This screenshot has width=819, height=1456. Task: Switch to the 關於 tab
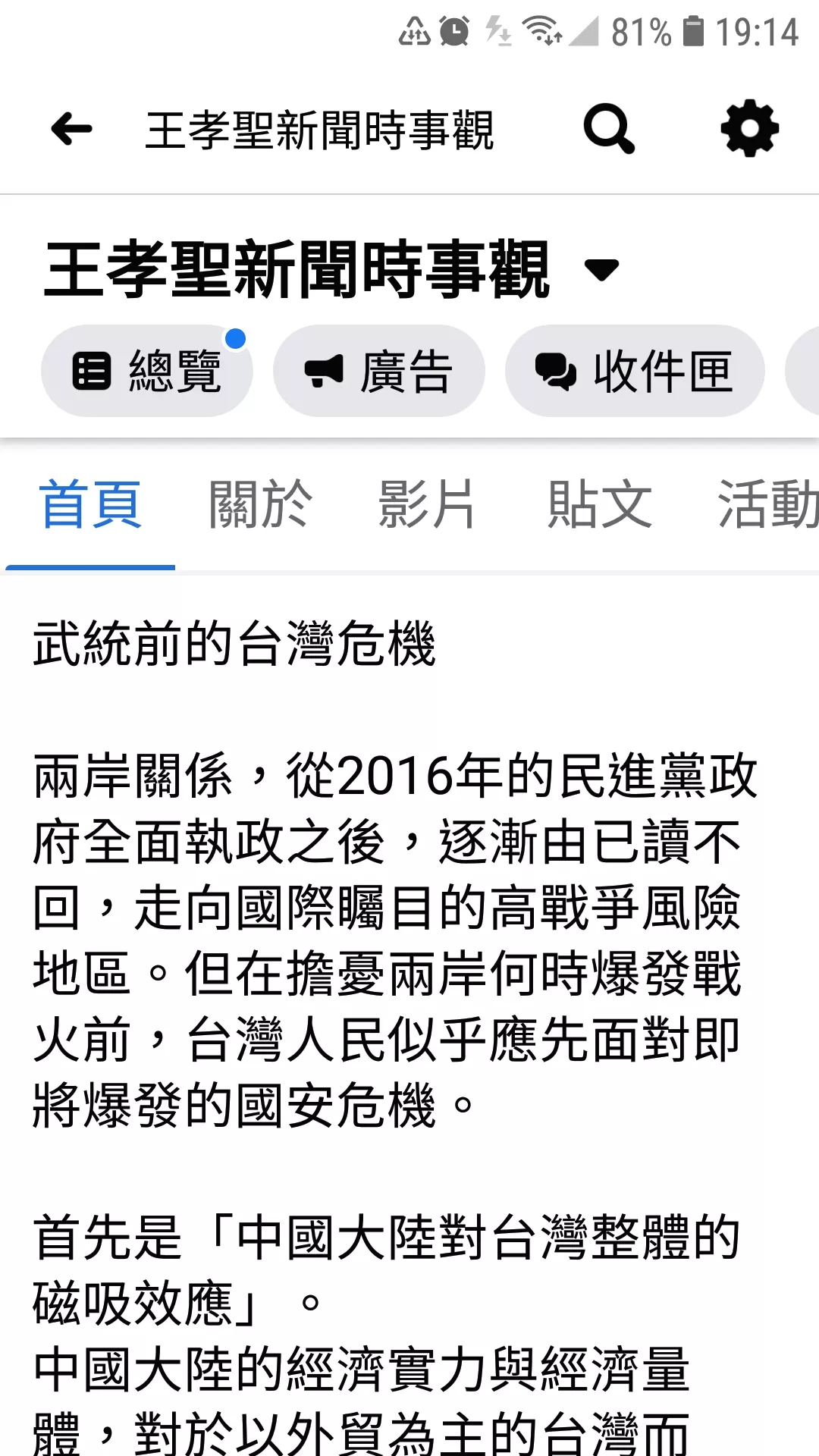point(260,504)
